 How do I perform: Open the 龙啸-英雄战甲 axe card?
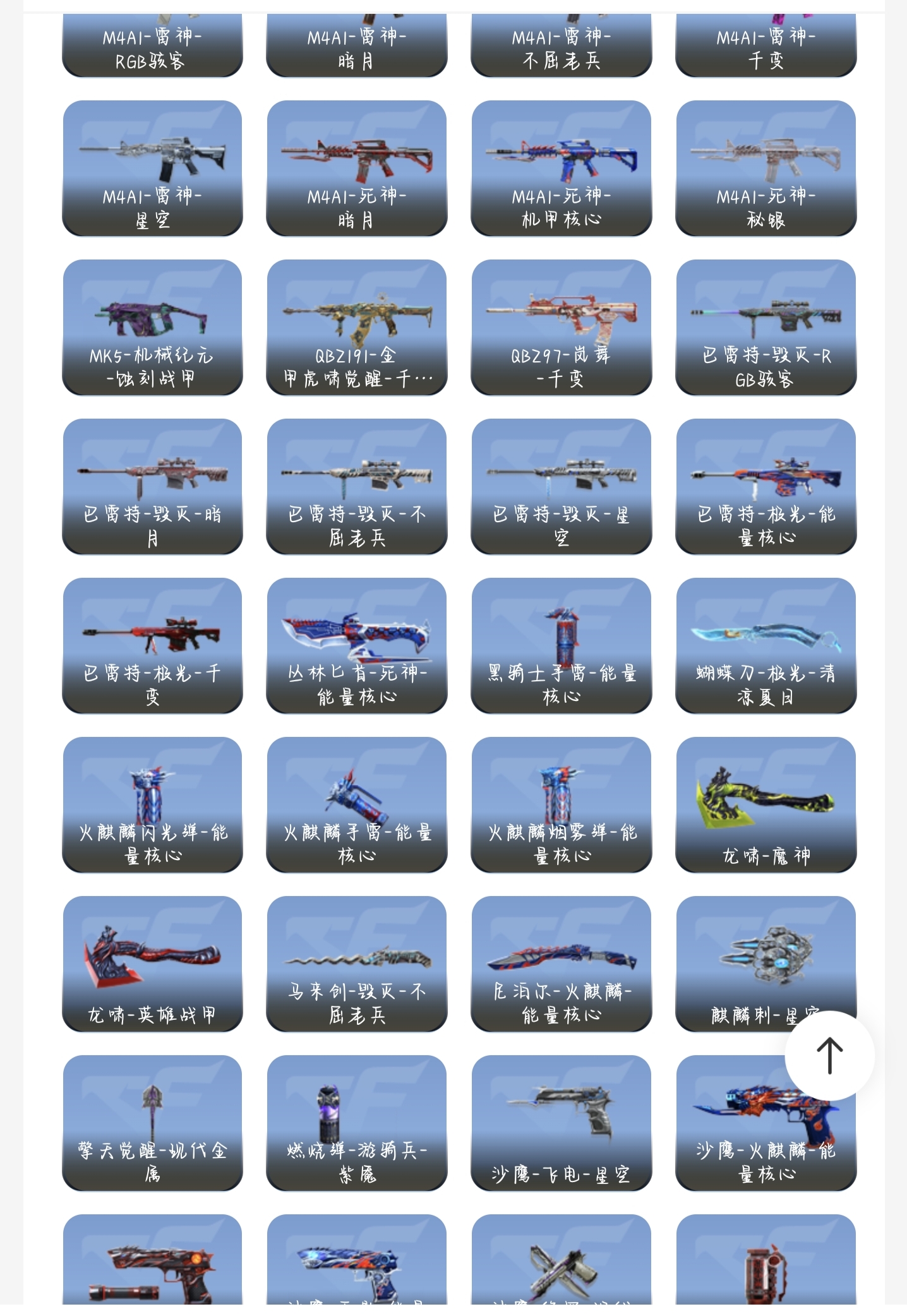pos(152,964)
